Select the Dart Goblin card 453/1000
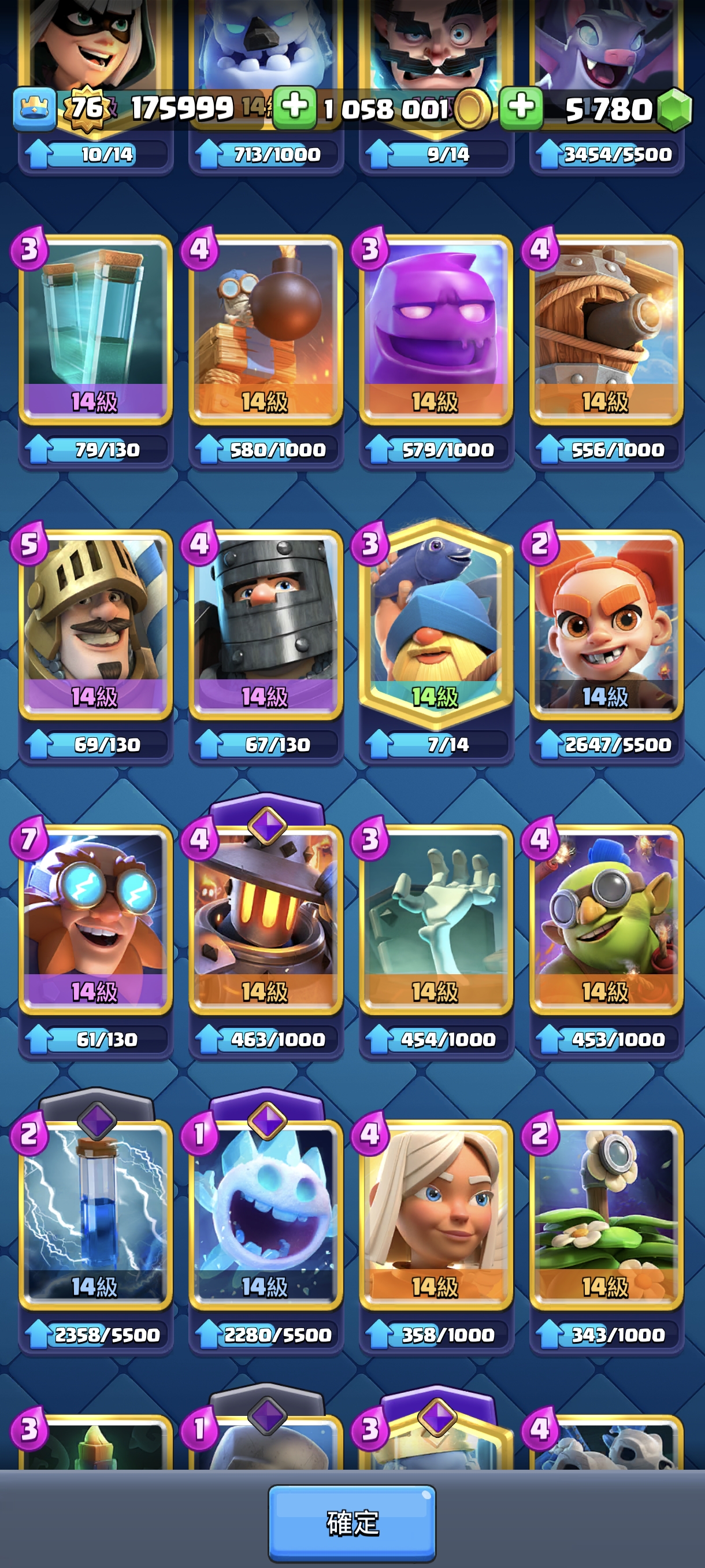This screenshot has height=1568, width=705. 606,919
